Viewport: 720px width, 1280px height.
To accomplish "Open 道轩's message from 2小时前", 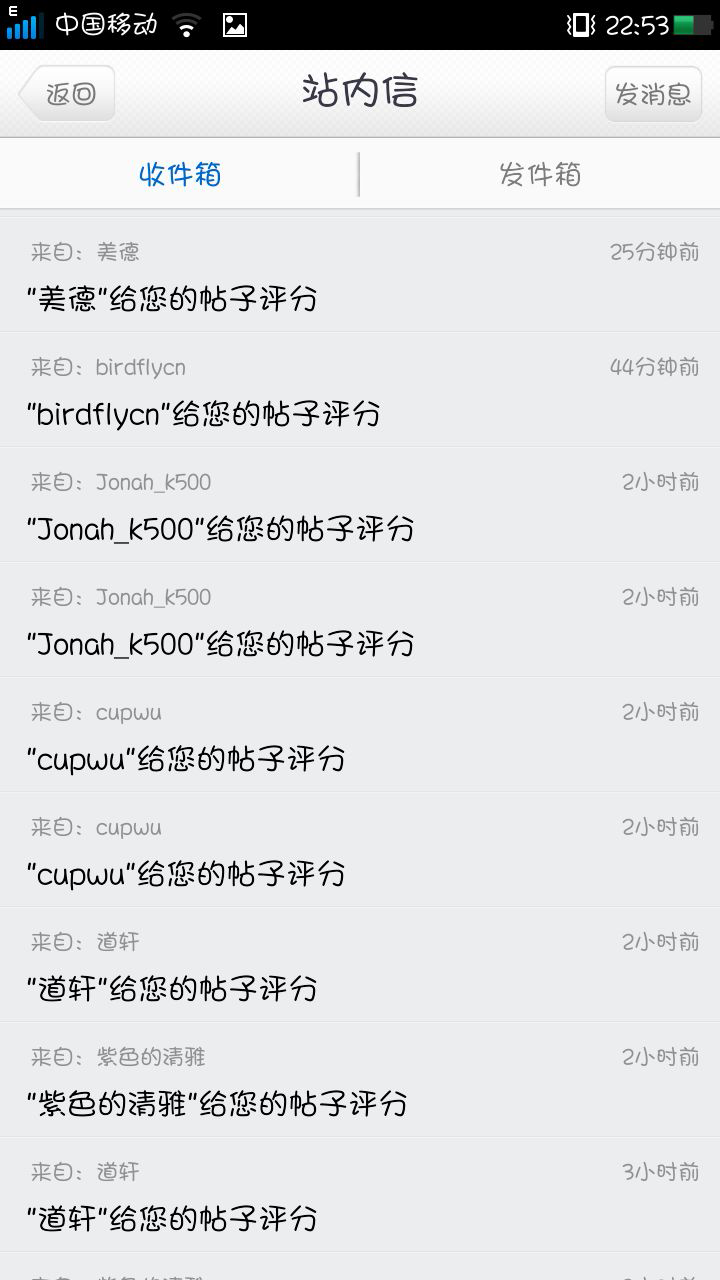I will 360,965.
